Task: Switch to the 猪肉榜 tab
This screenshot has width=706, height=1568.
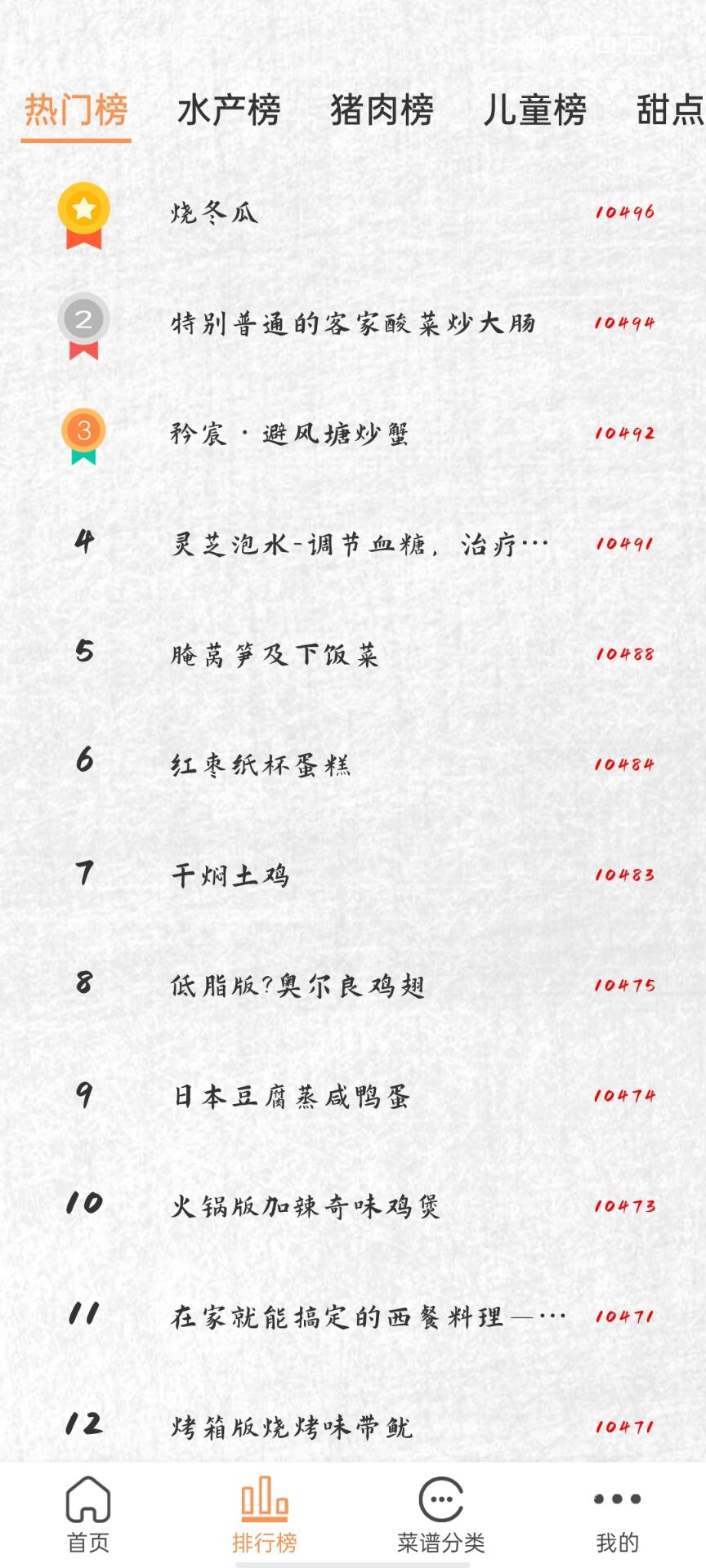Action: point(382,110)
